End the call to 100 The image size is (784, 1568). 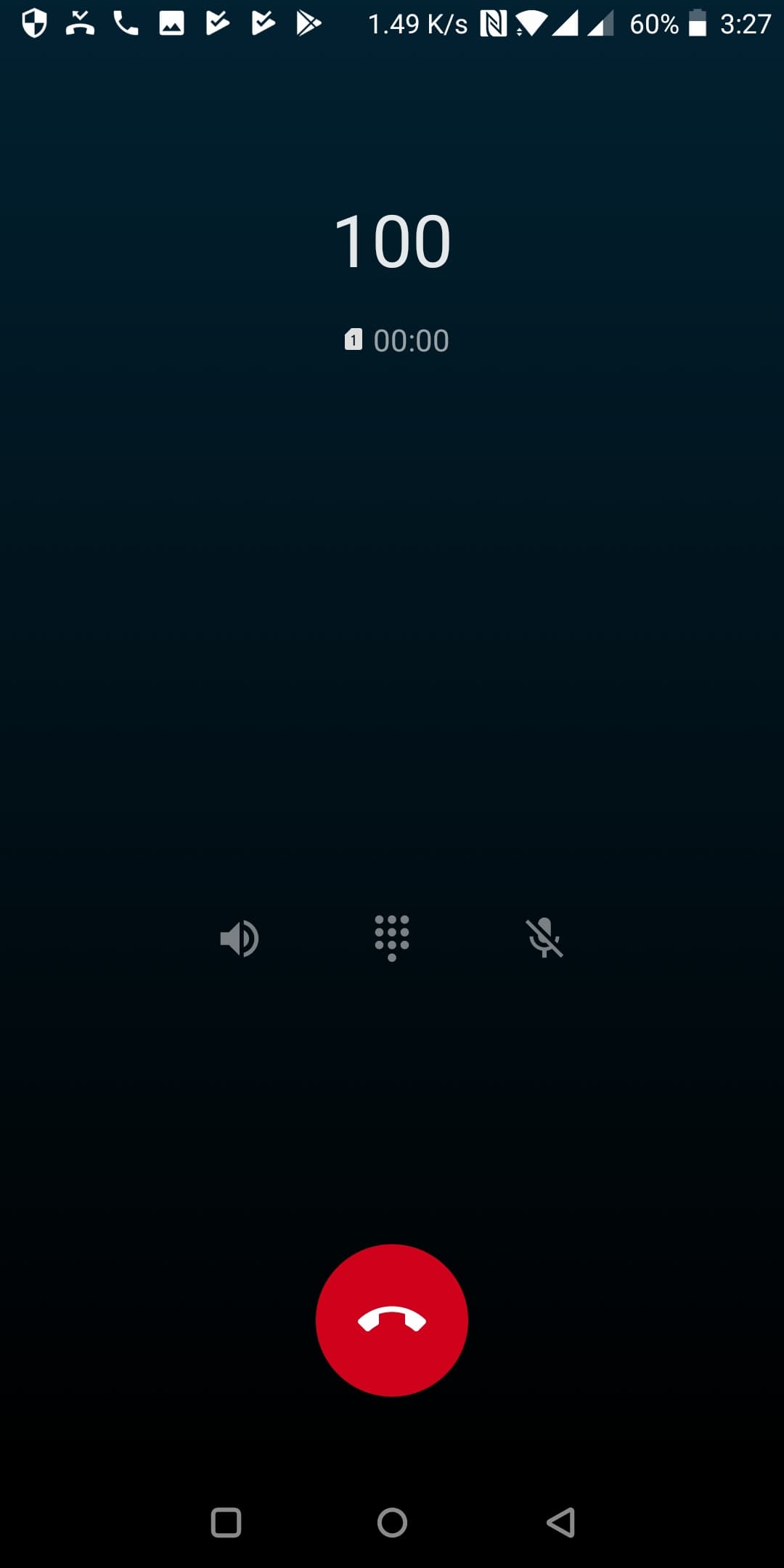tap(392, 1320)
